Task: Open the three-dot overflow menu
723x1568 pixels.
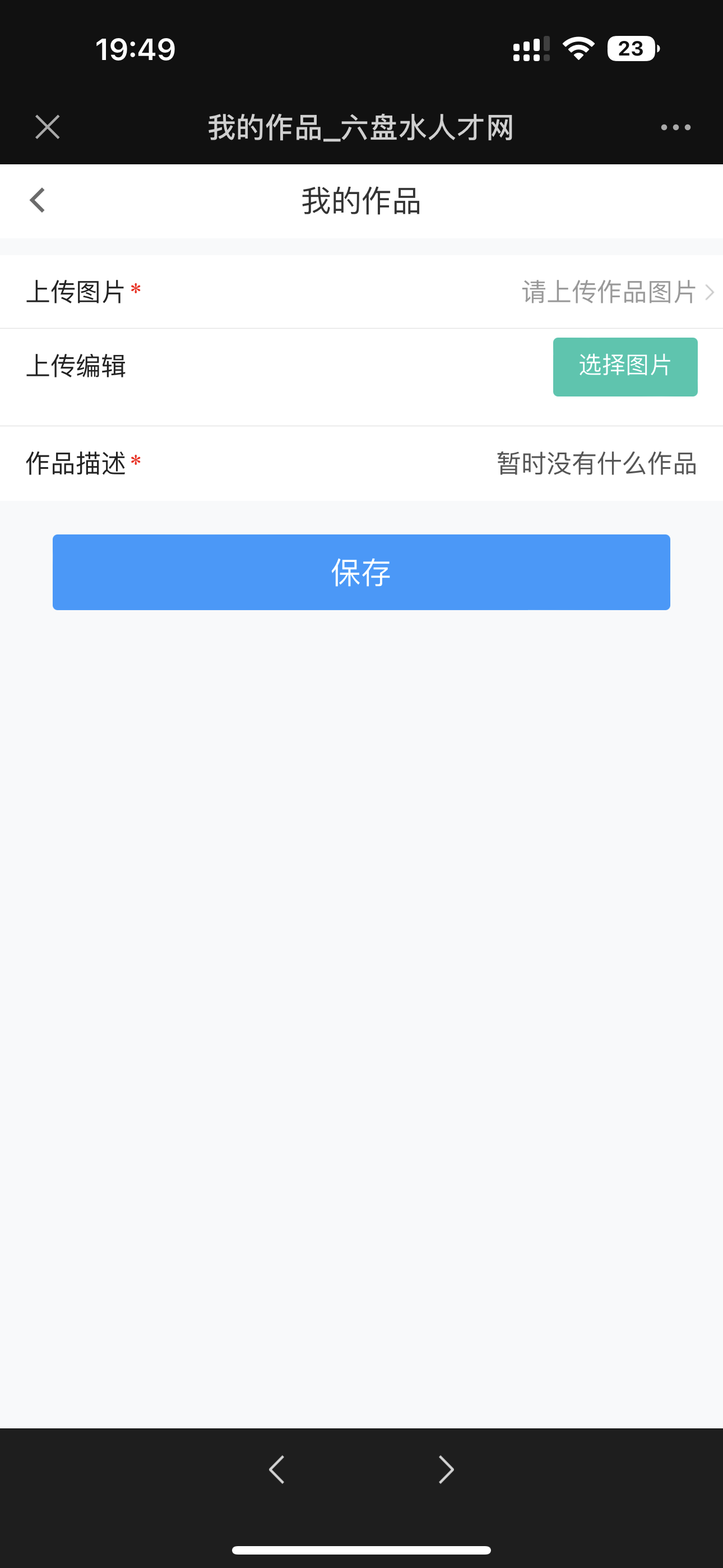Action: (x=675, y=127)
